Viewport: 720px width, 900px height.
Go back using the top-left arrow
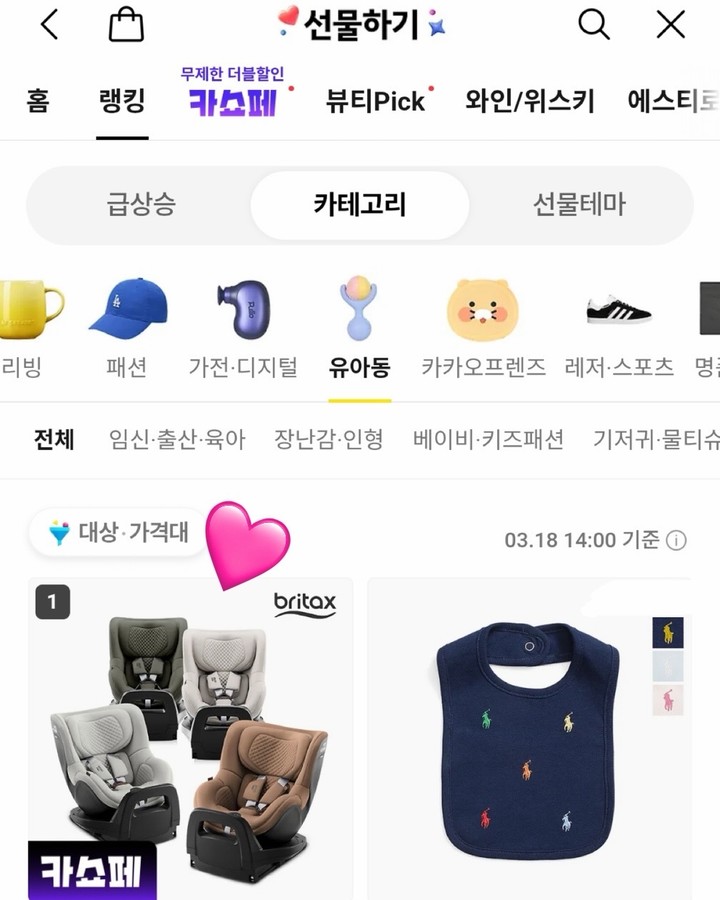[x=49, y=25]
